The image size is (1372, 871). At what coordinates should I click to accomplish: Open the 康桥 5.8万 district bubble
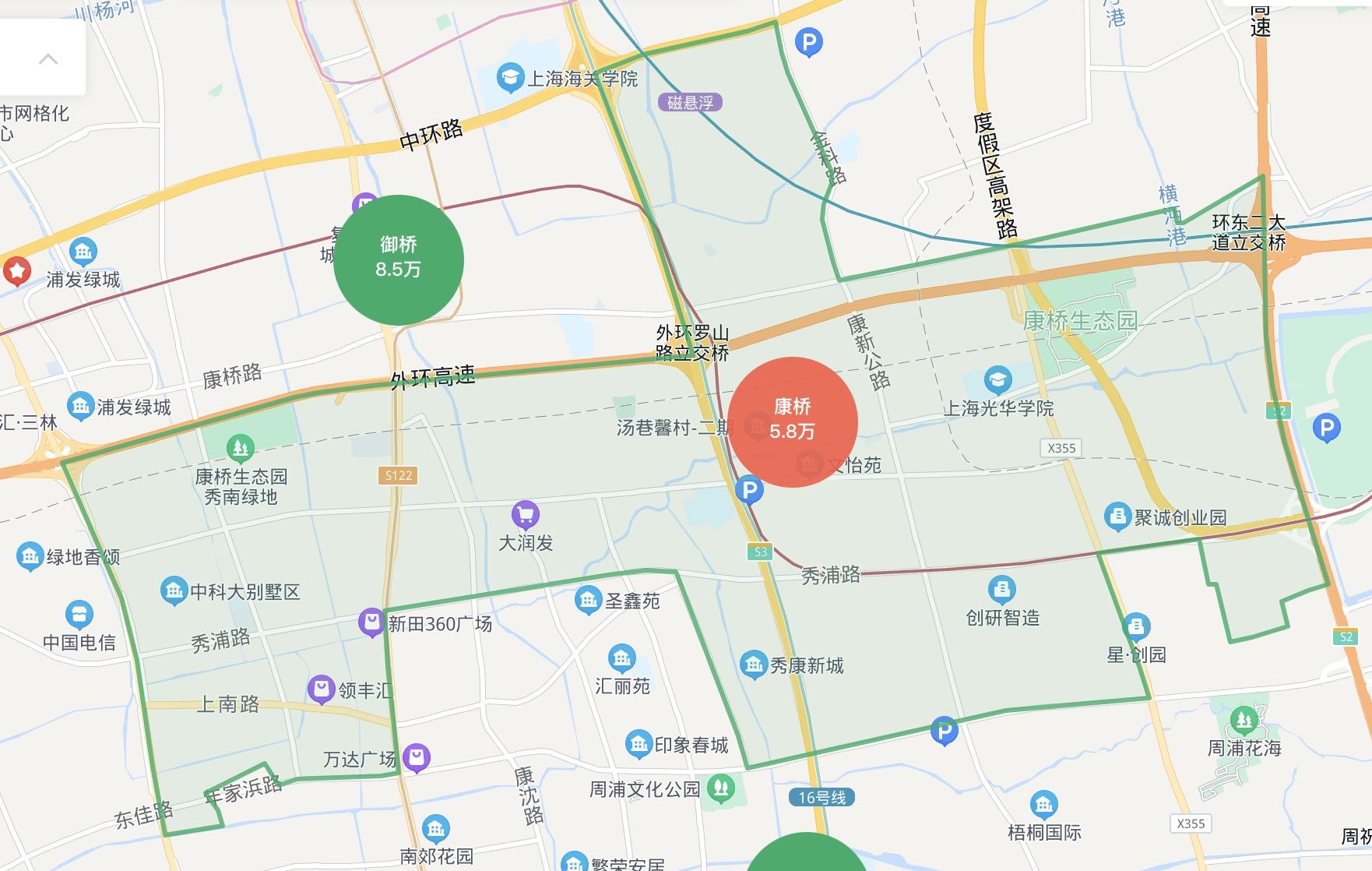pos(792,421)
